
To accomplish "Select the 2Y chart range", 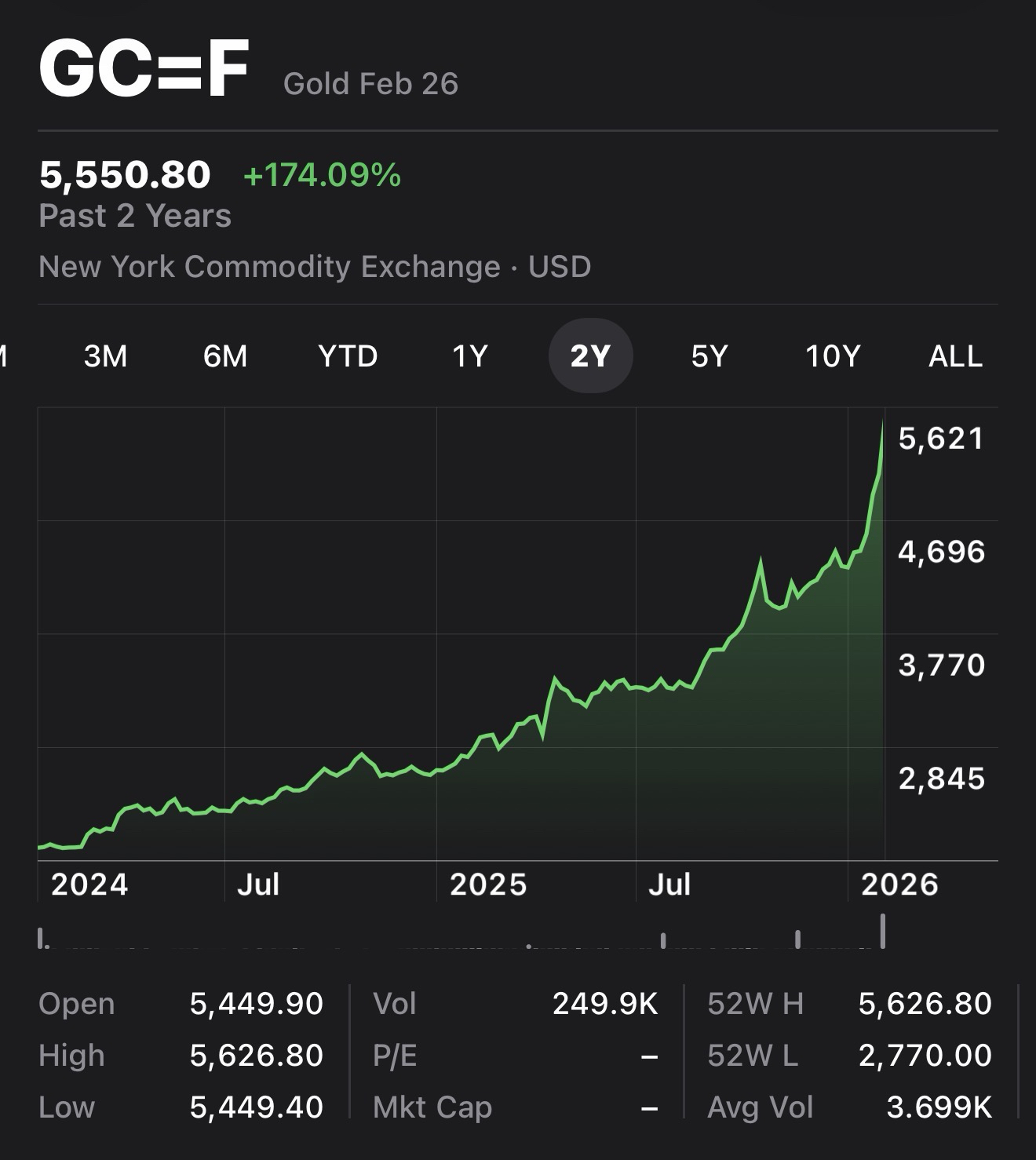I will click(590, 356).
